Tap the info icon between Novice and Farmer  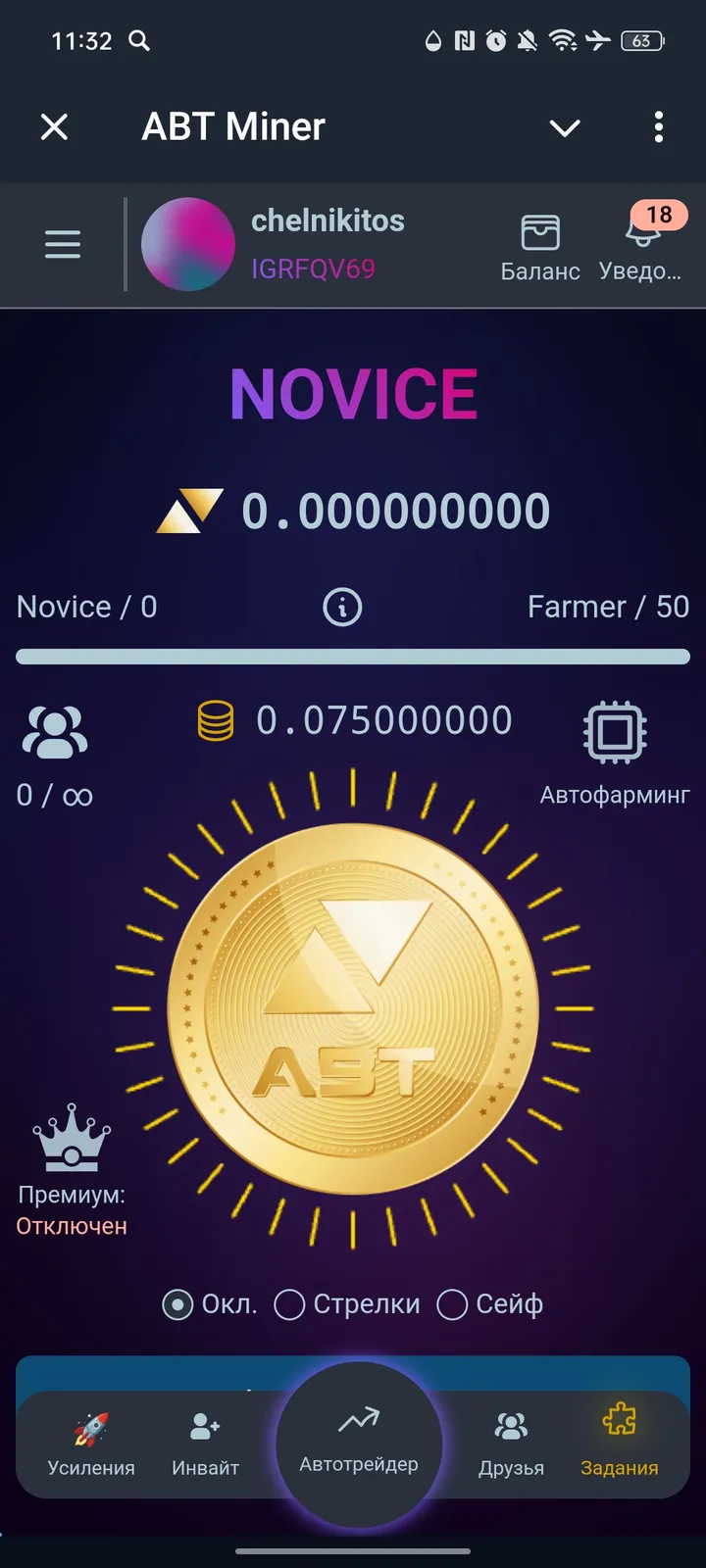point(340,607)
